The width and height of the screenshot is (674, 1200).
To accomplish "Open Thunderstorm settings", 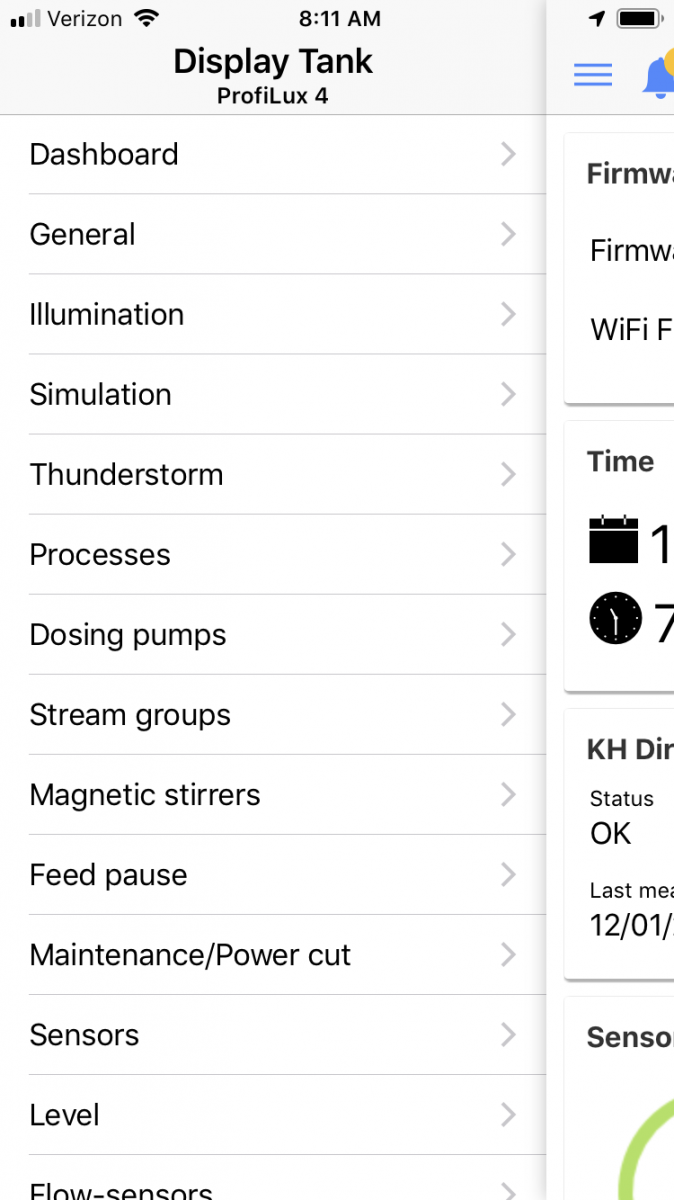I will click(x=272, y=474).
